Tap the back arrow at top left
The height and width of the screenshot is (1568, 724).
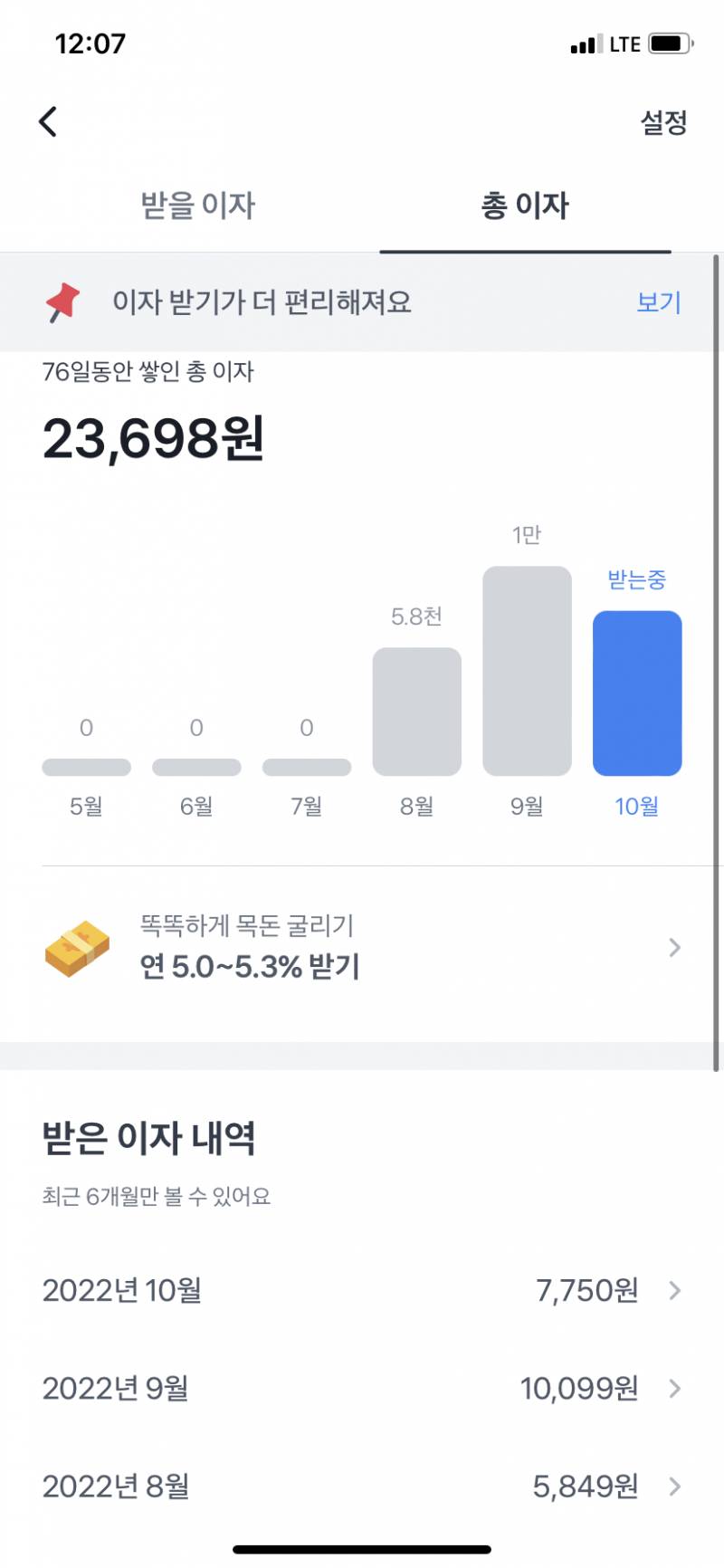point(48,120)
